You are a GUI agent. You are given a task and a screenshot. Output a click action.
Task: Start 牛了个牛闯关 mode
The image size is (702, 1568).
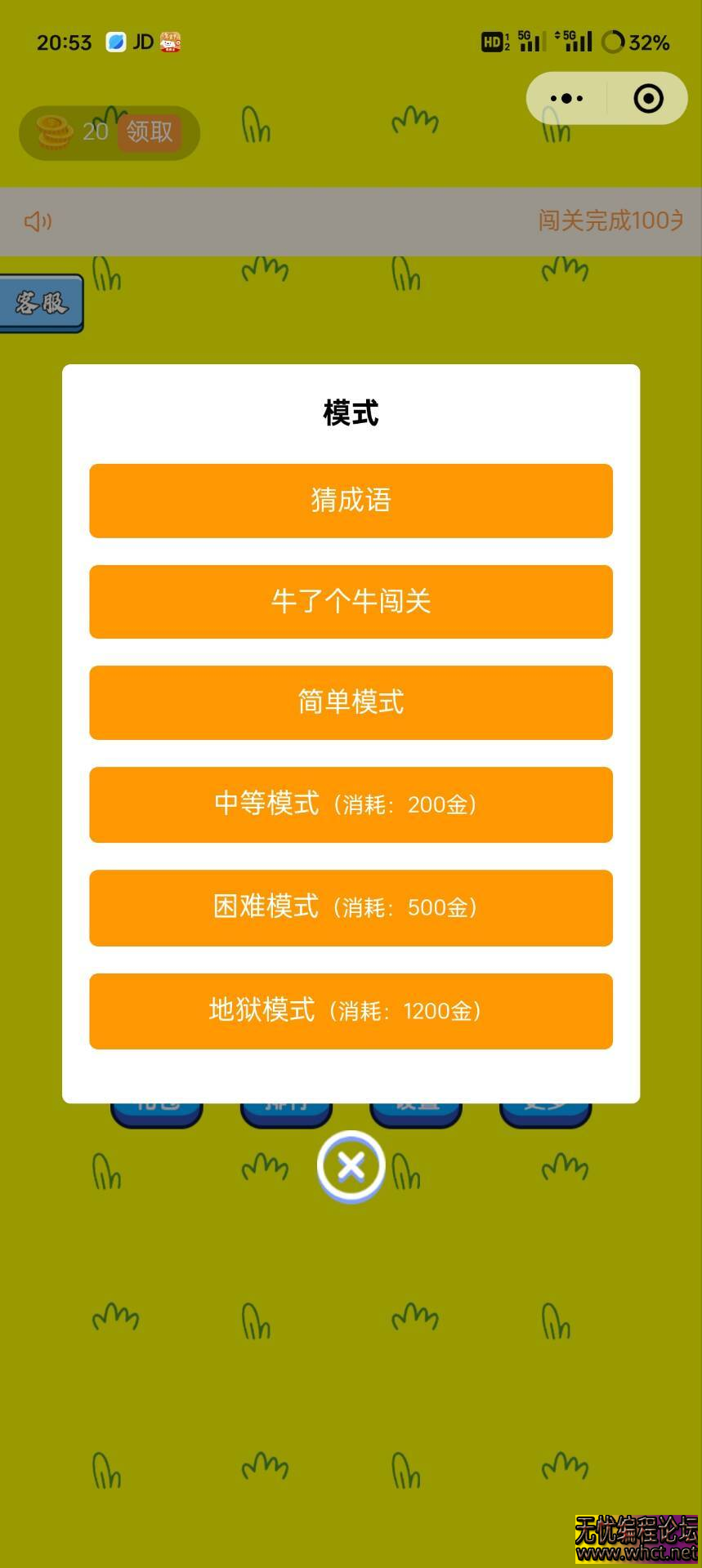tap(351, 602)
